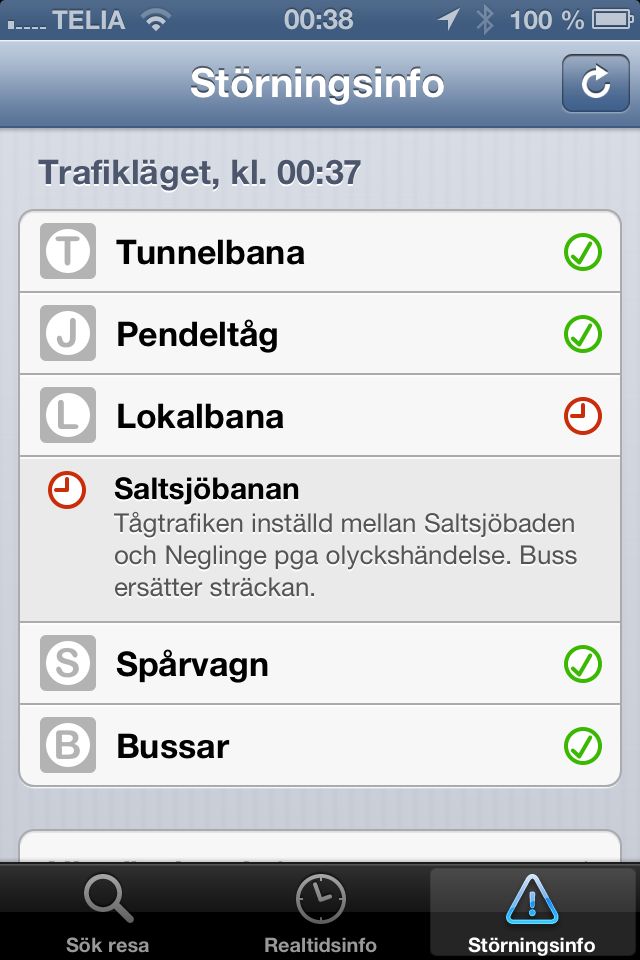Collapse the Lokalbana row
Screen dimensions: 640x960
click(320, 416)
